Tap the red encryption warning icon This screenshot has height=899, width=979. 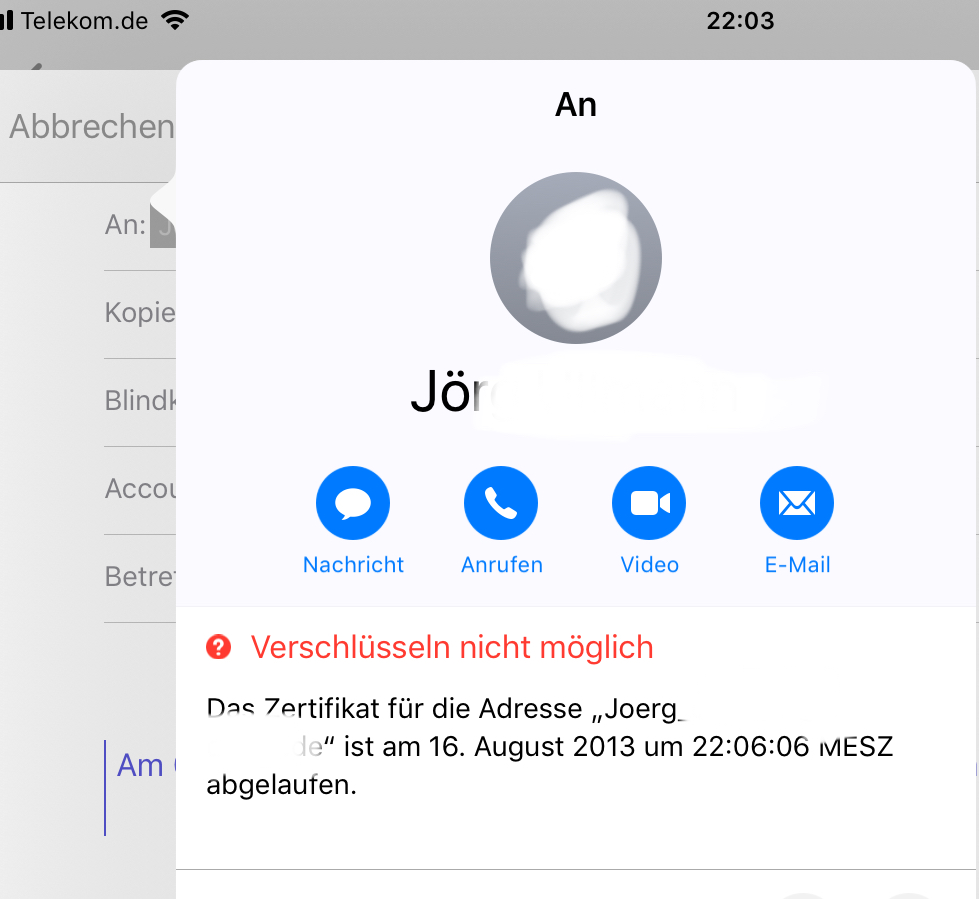pyautogui.click(x=219, y=647)
